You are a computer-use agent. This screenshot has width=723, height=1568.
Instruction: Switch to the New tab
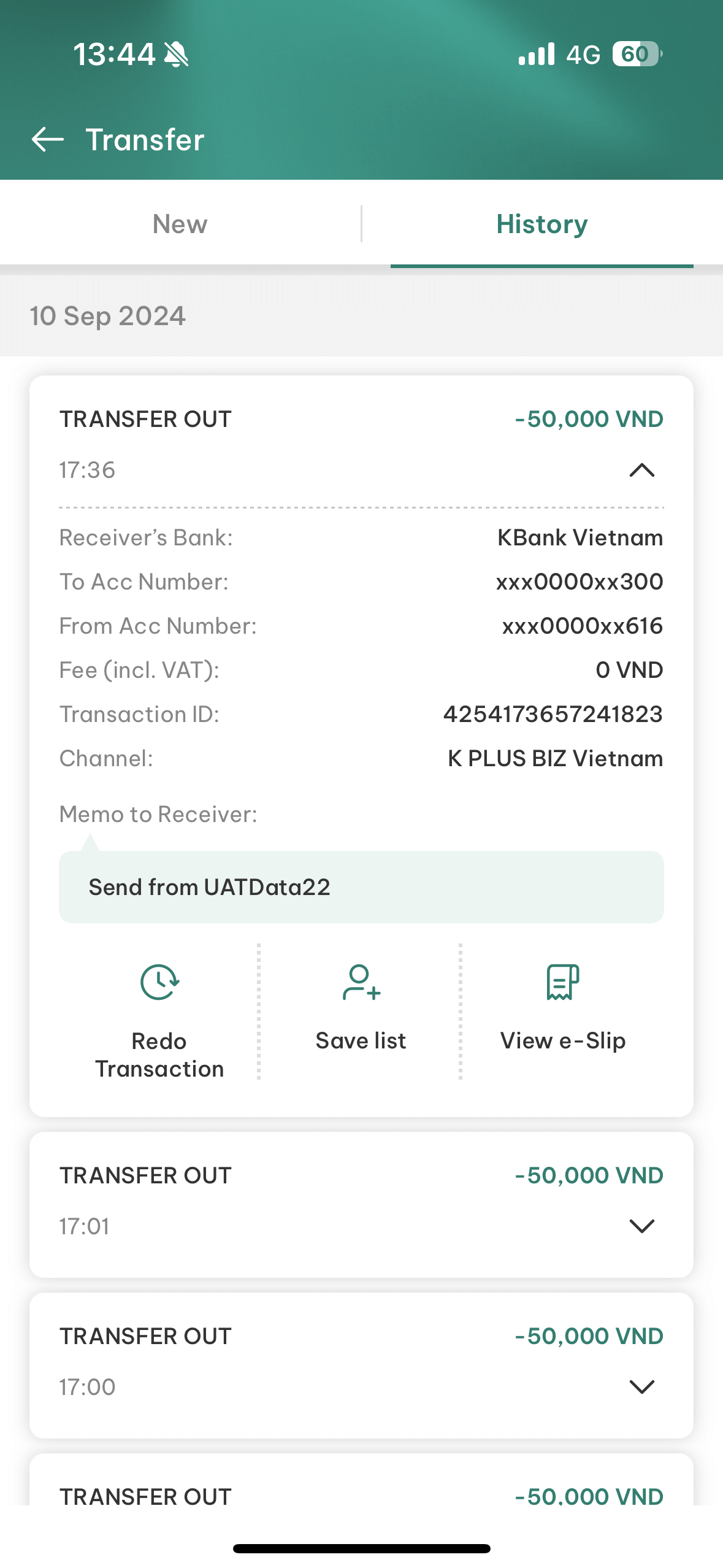click(180, 225)
